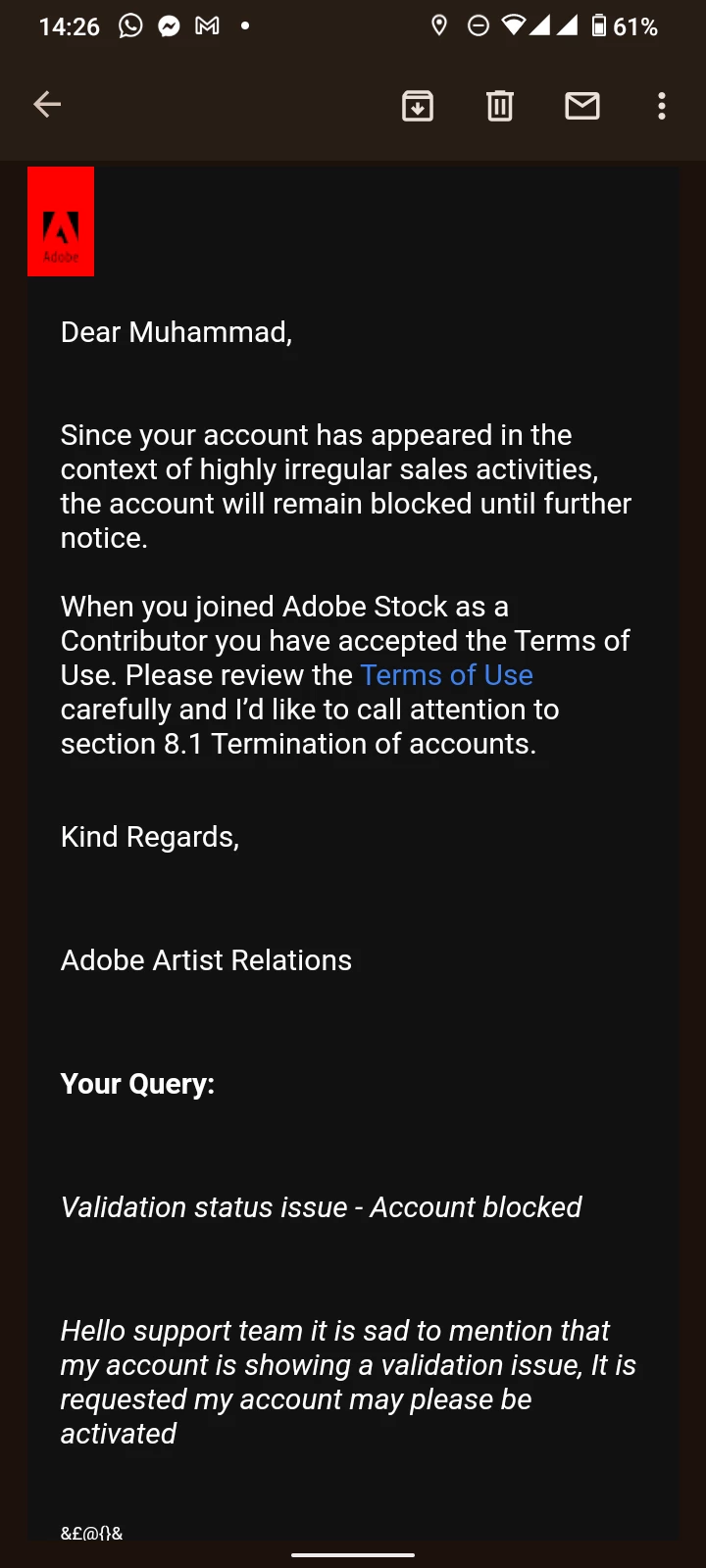The image size is (706, 1568).
Task: Mark this email as unread
Action: (582, 106)
